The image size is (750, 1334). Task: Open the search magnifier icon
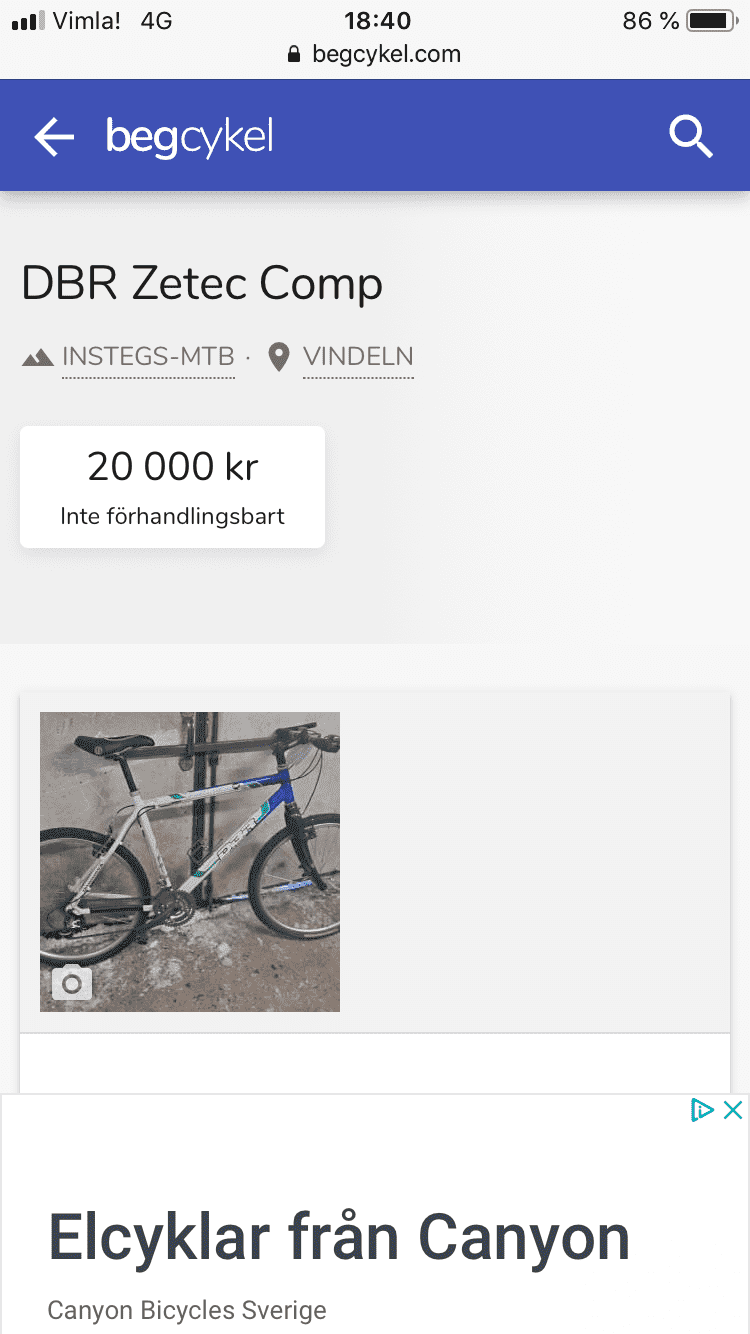coord(690,137)
